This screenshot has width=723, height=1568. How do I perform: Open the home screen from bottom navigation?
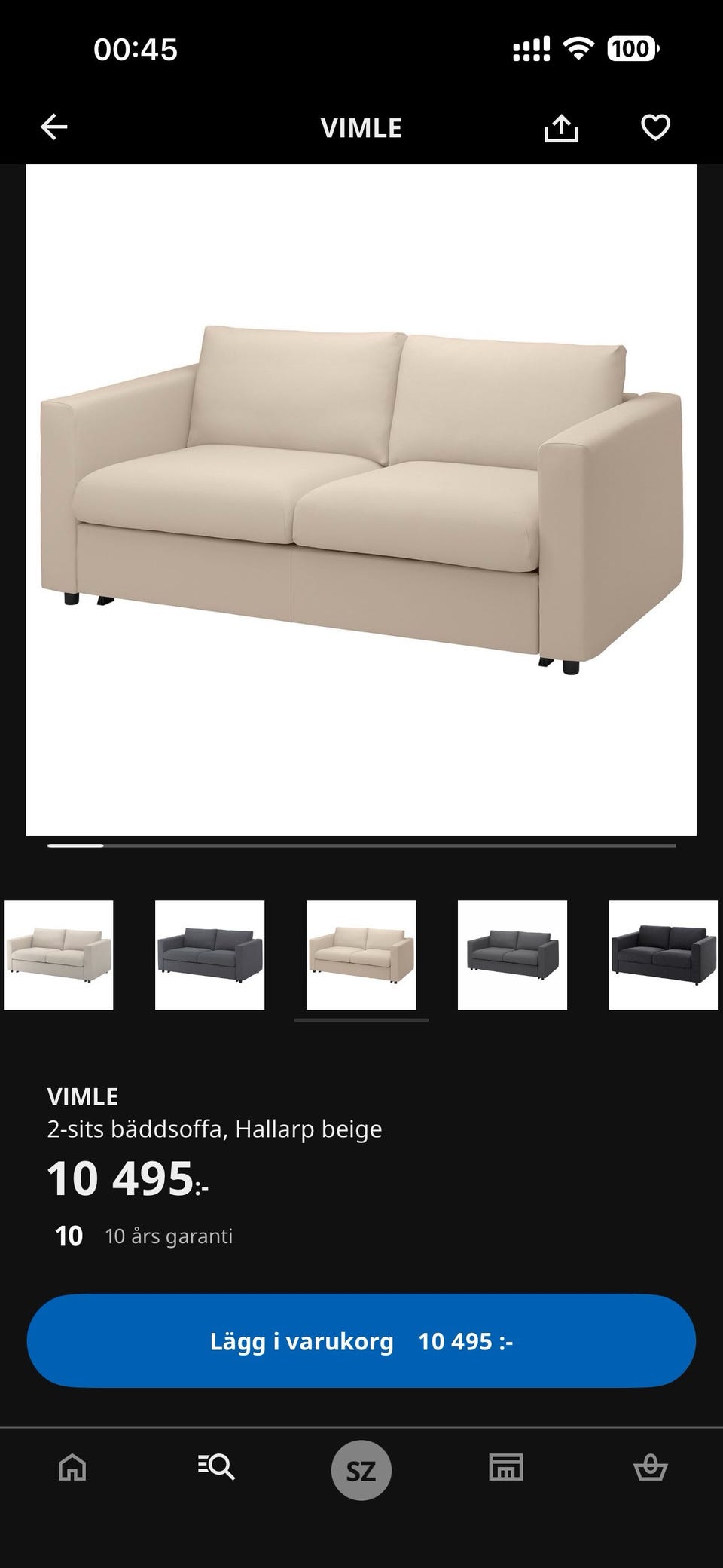click(x=72, y=1468)
